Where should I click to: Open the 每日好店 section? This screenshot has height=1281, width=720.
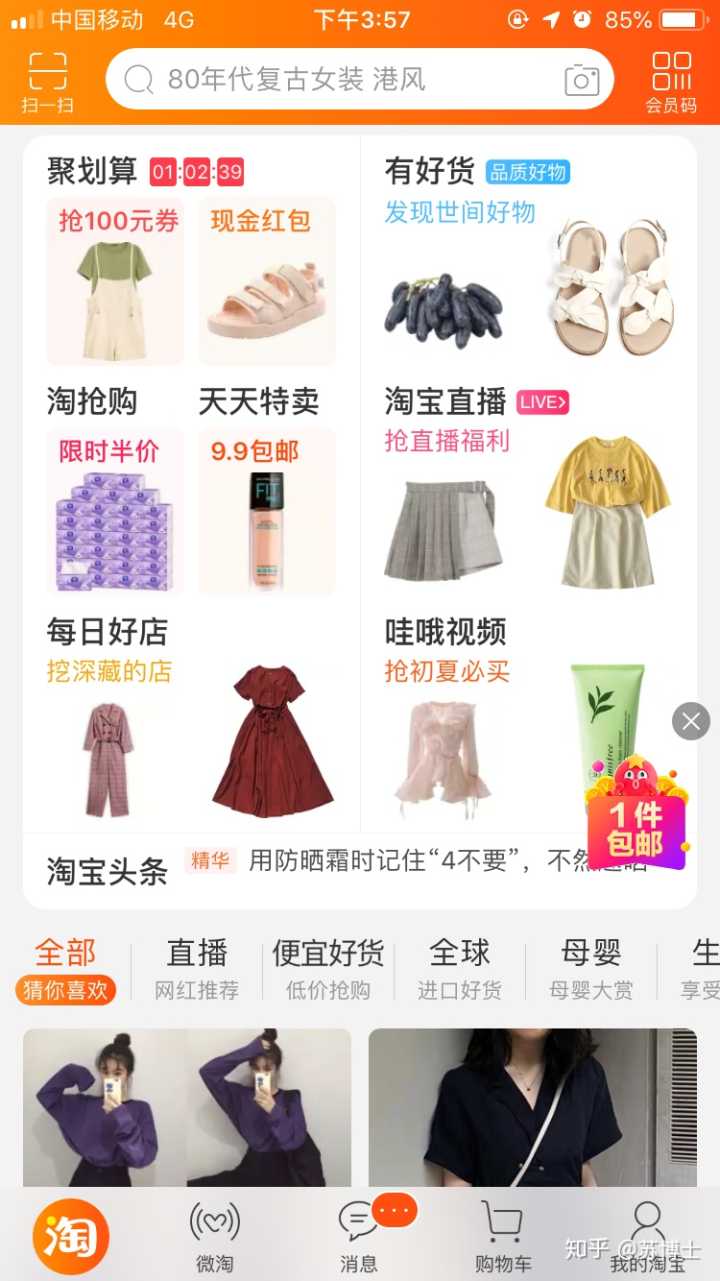tap(107, 632)
